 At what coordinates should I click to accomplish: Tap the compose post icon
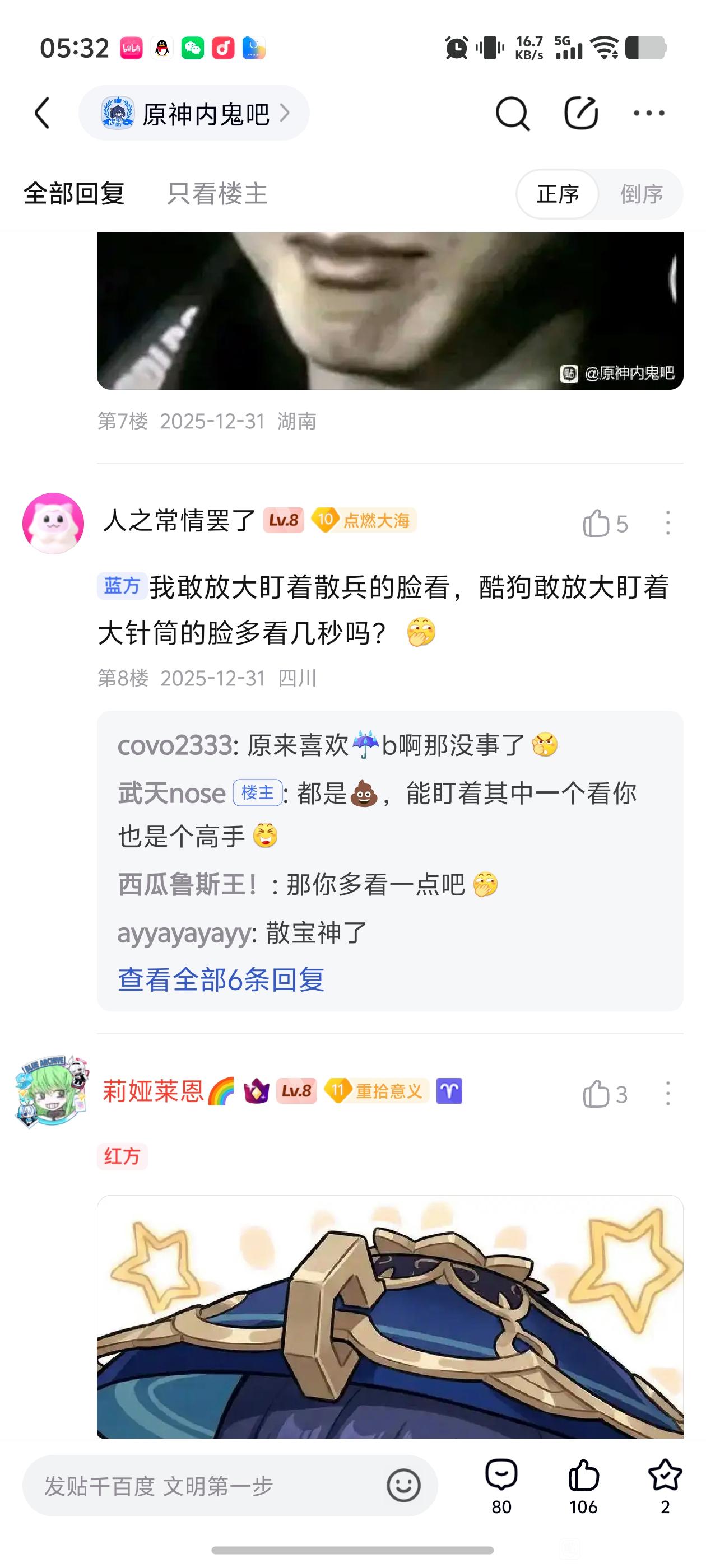[x=580, y=113]
